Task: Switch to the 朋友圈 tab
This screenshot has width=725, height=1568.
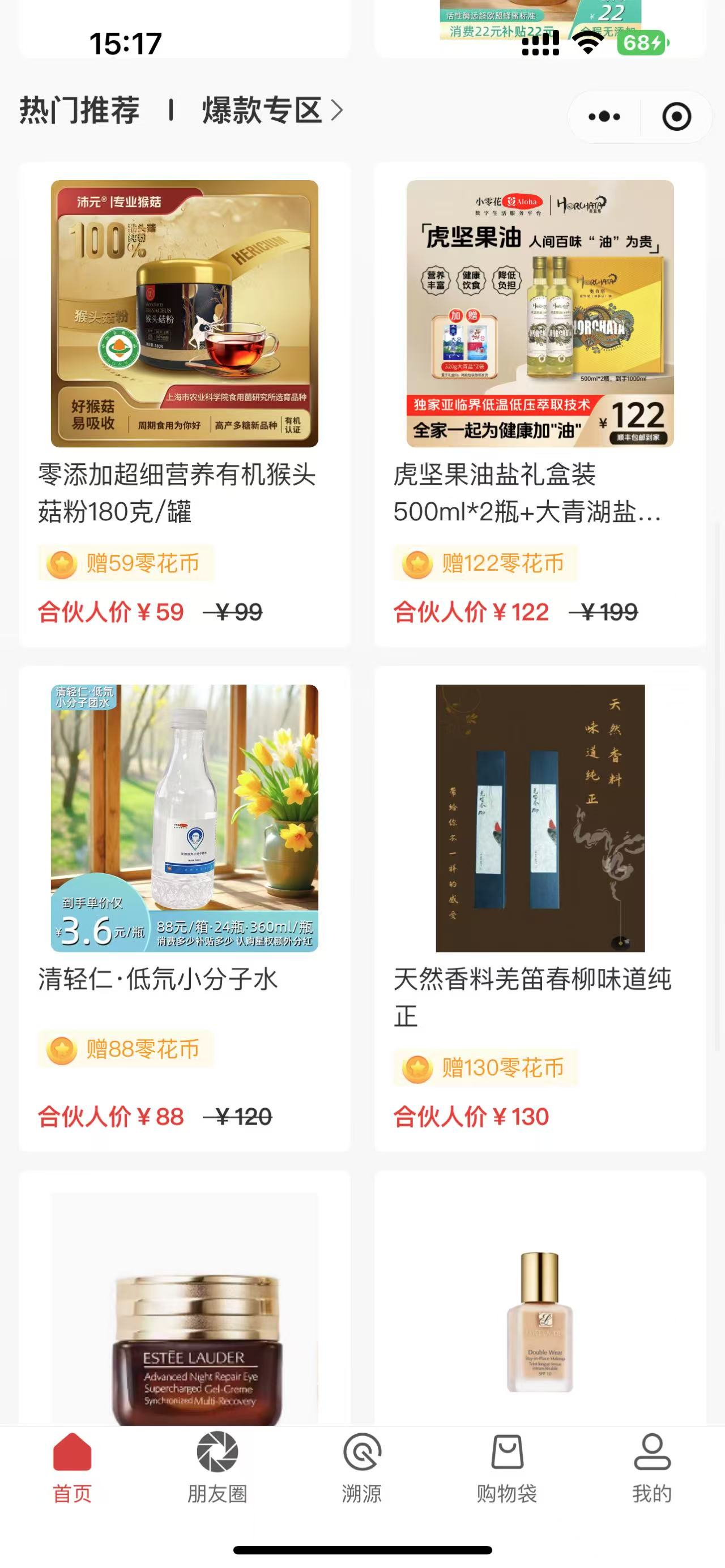Action: [217, 1467]
